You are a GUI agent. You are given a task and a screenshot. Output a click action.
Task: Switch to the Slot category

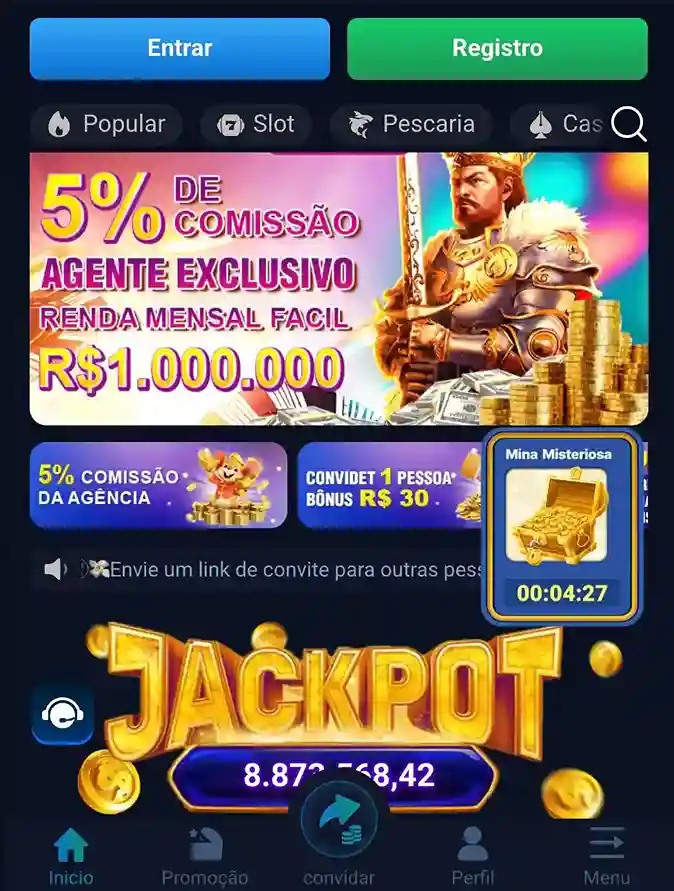pos(256,124)
